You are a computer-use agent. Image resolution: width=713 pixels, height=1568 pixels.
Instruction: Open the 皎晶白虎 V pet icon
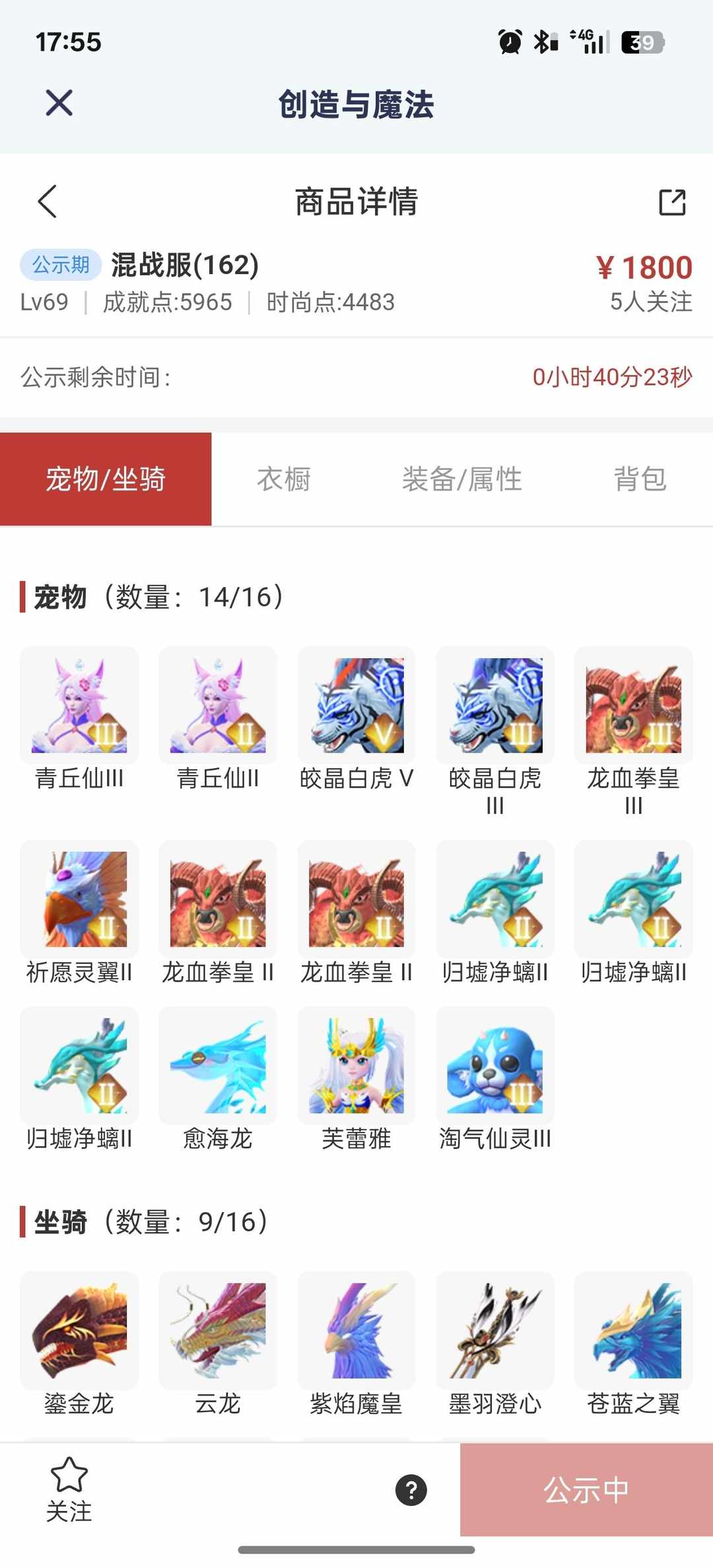tap(356, 705)
